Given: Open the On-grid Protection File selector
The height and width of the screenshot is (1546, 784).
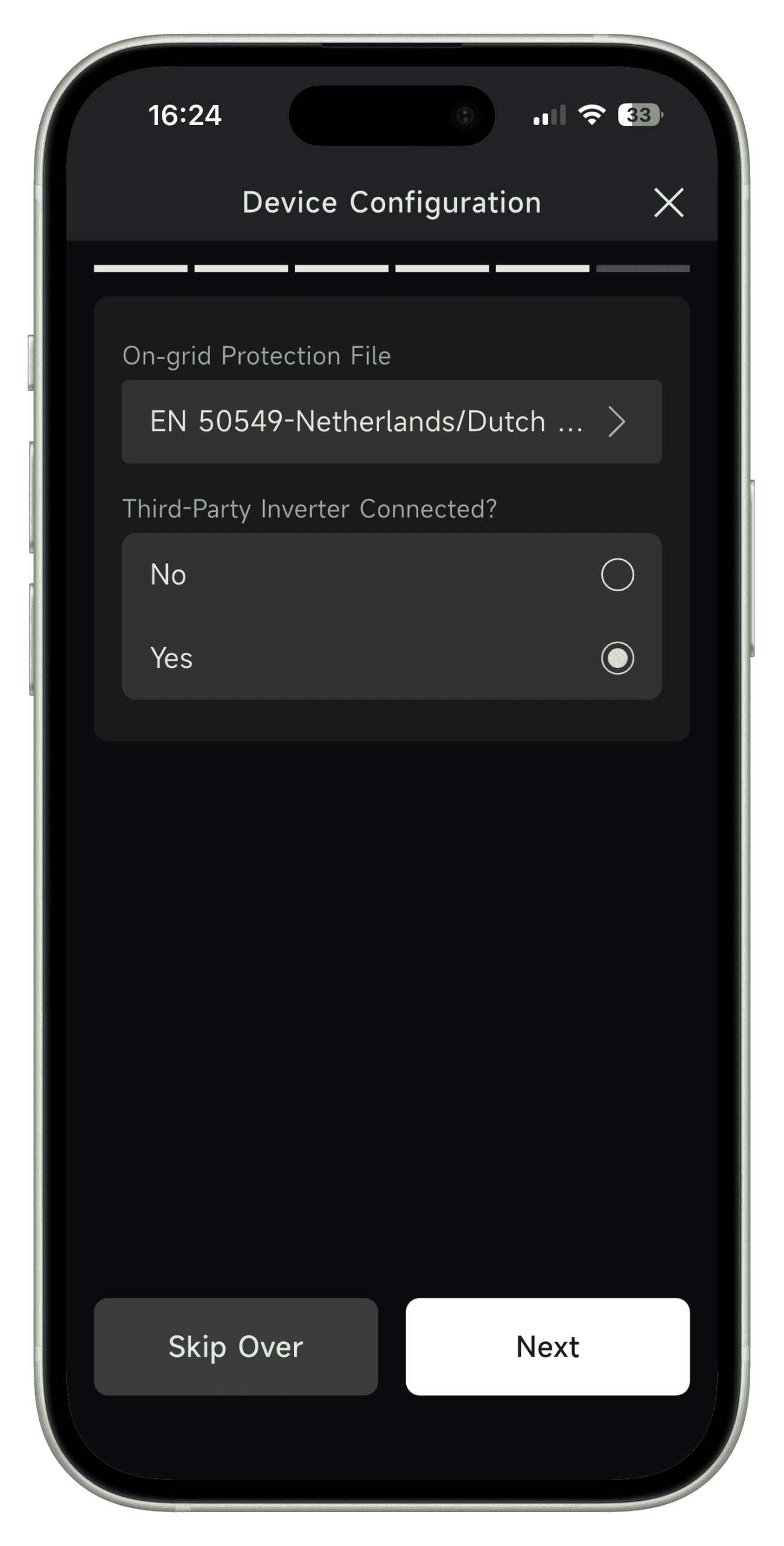Looking at the screenshot, I should click(391, 422).
